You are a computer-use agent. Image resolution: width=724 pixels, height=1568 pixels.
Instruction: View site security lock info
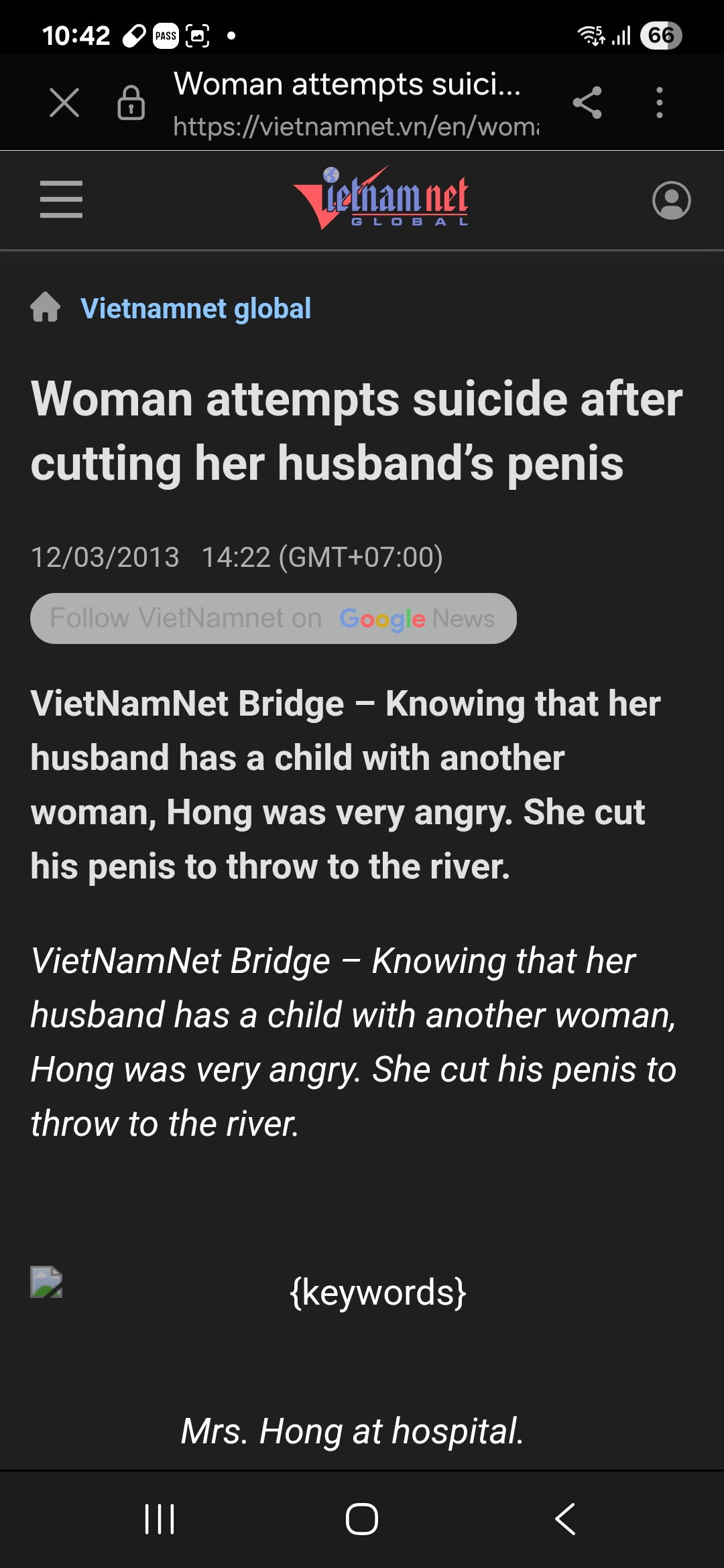(x=131, y=103)
